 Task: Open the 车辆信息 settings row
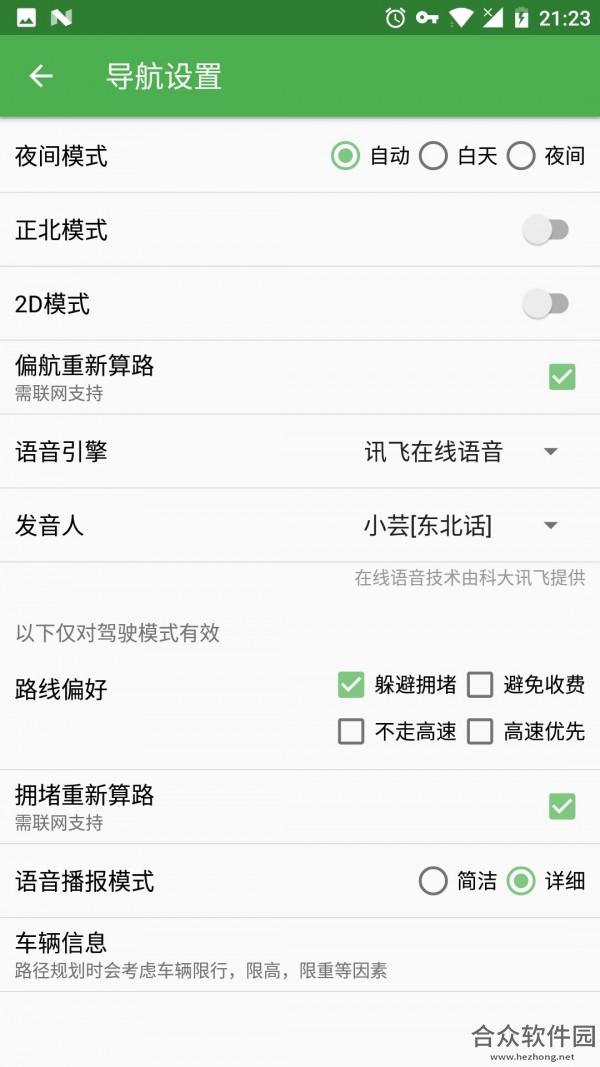click(x=300, y=954)
